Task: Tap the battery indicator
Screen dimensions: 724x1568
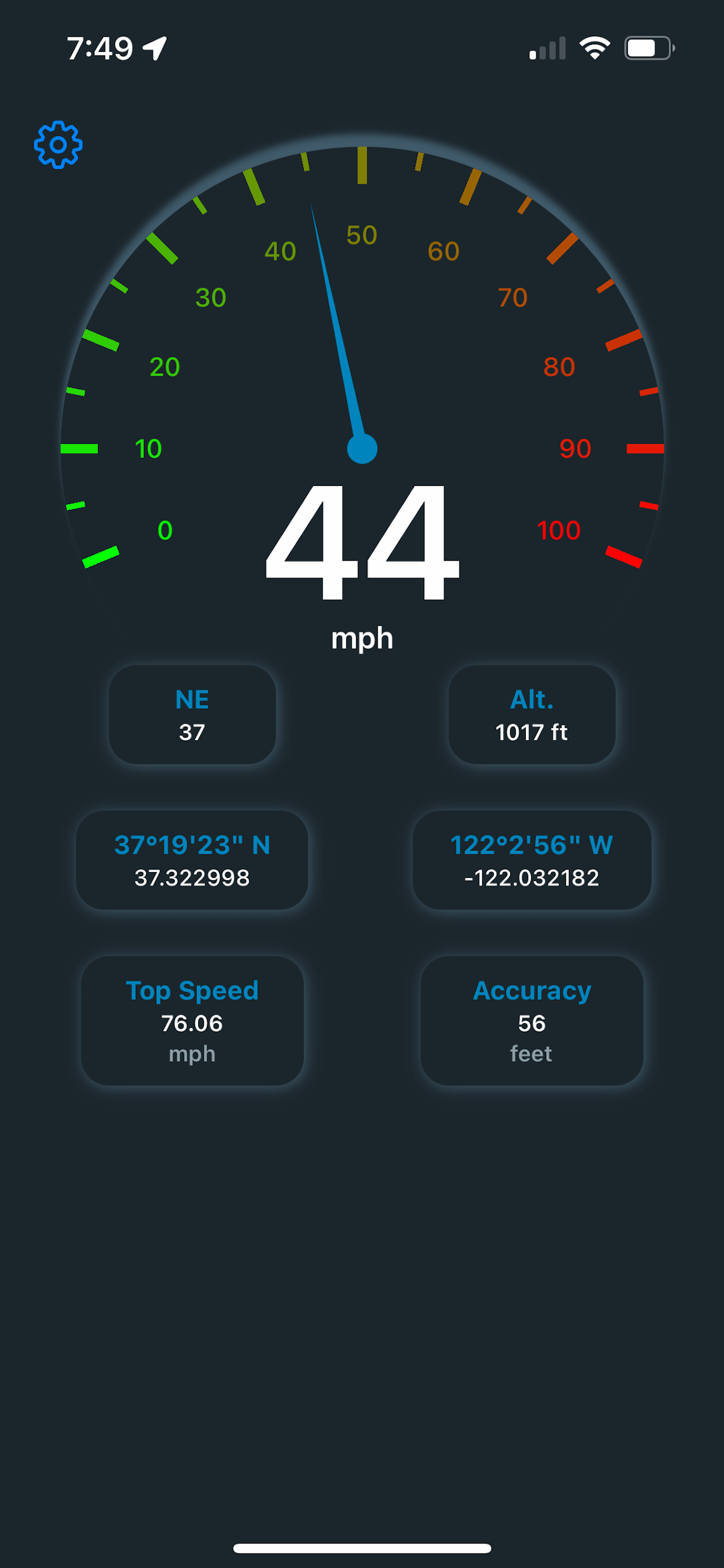Action: click(648, 47)
